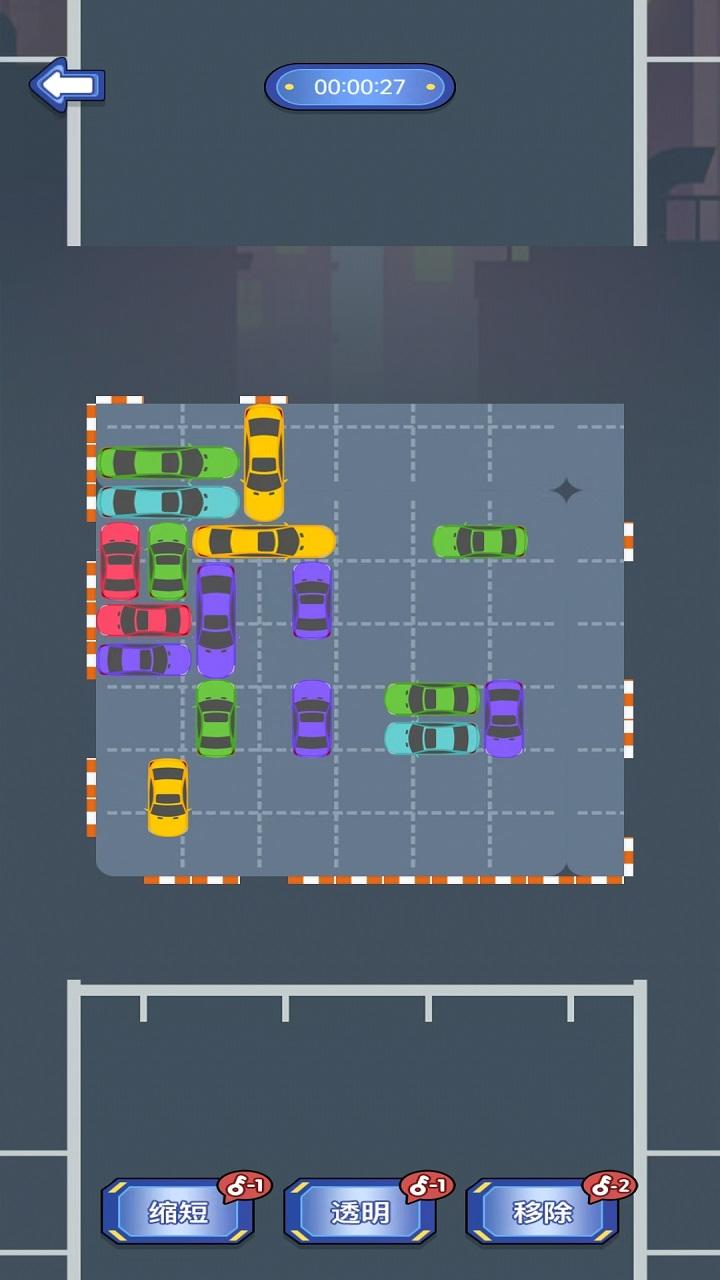
Task: Move the horizontal yellow car
Action: [x=264, y=541]
